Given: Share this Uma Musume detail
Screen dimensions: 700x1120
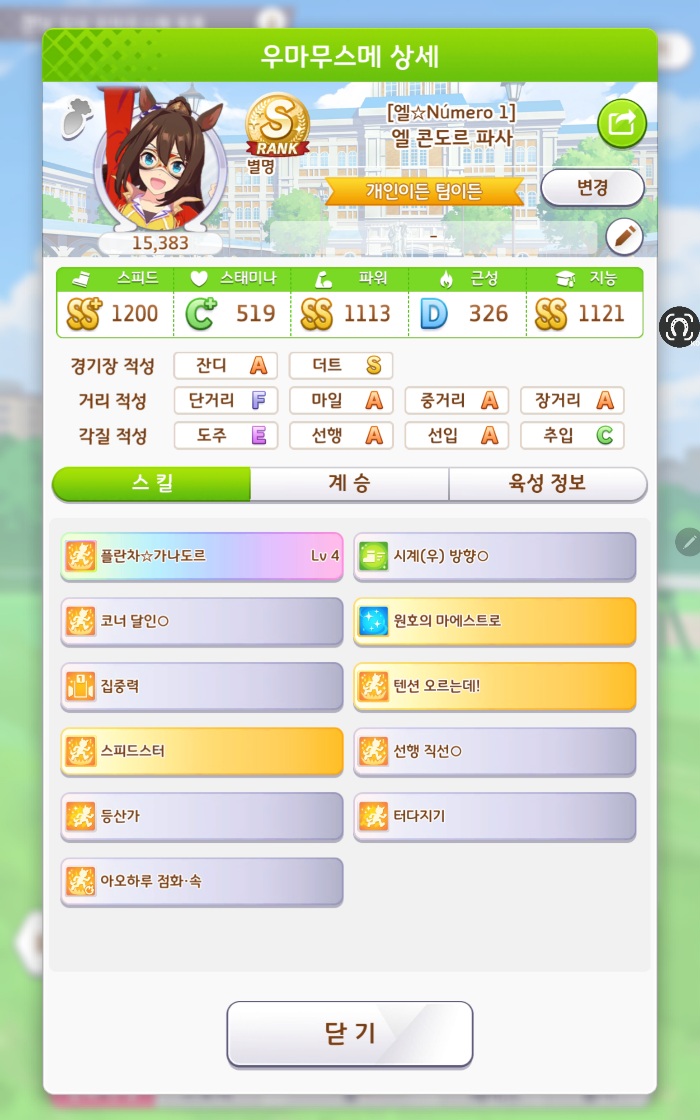Looking at the screenshot, I should (622, 124).
